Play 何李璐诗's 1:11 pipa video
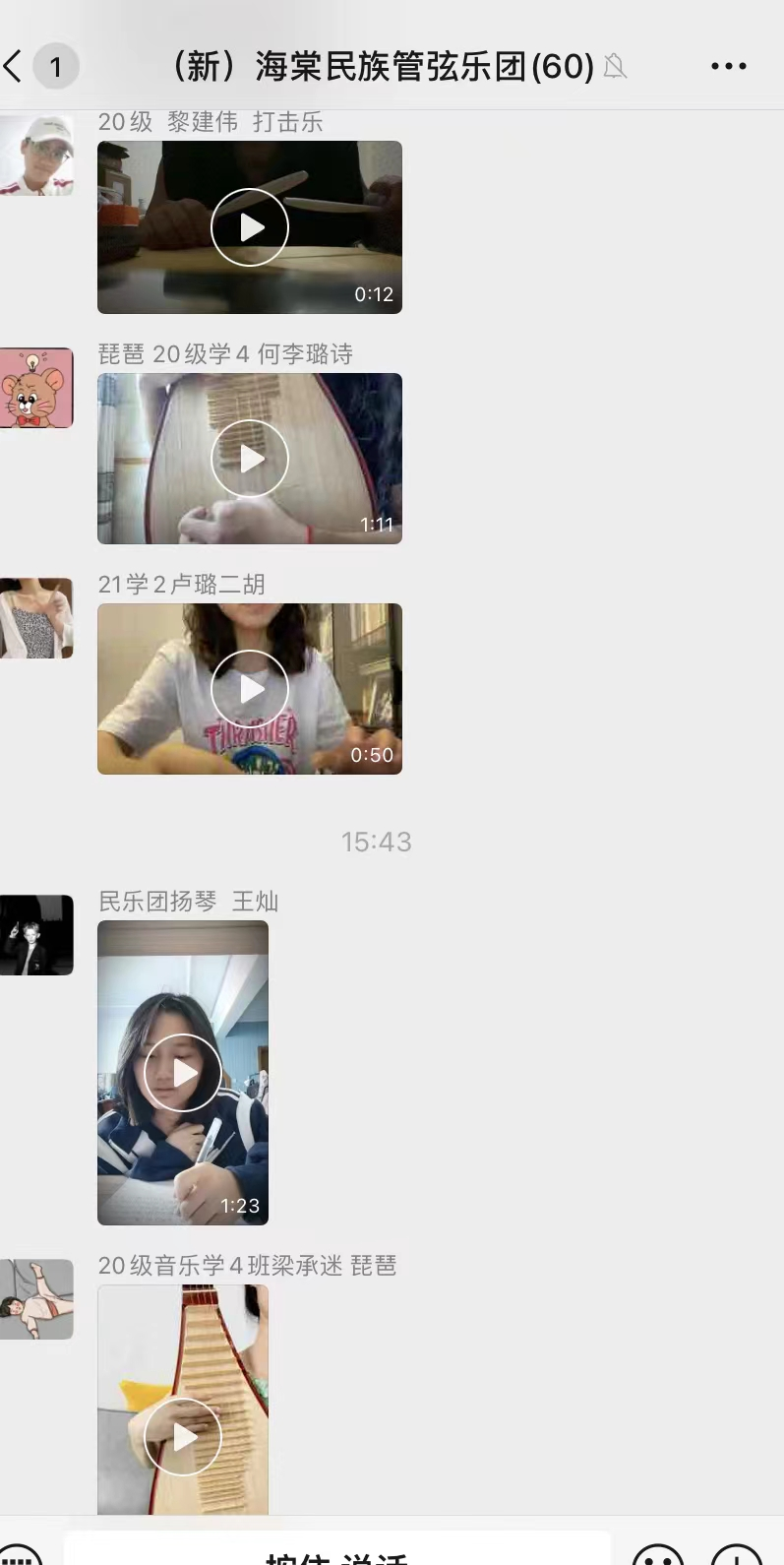Image resolution: width=784 pixels, height=1565 pixels. click(x=250, y=459)
